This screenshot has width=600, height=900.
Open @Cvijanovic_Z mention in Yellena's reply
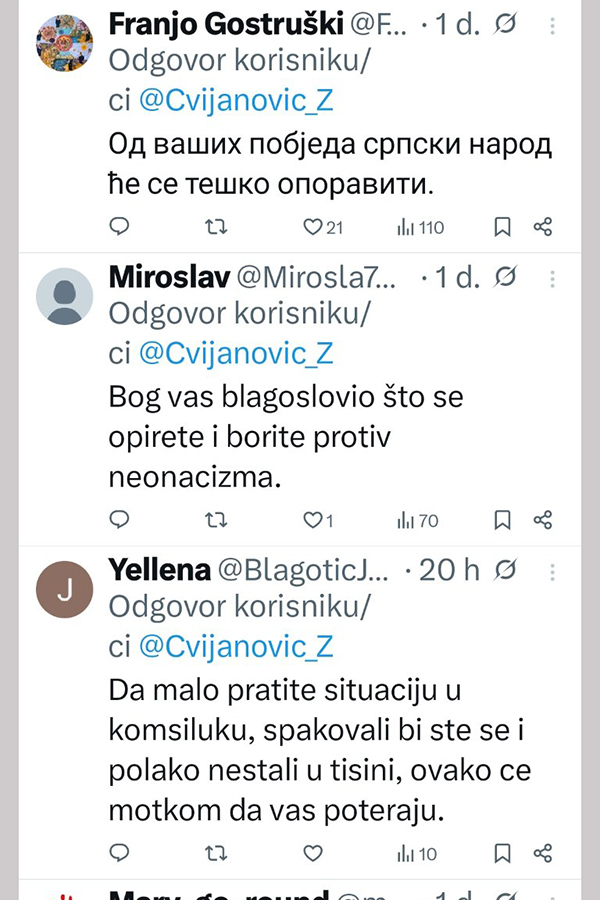tap(235, 646)
